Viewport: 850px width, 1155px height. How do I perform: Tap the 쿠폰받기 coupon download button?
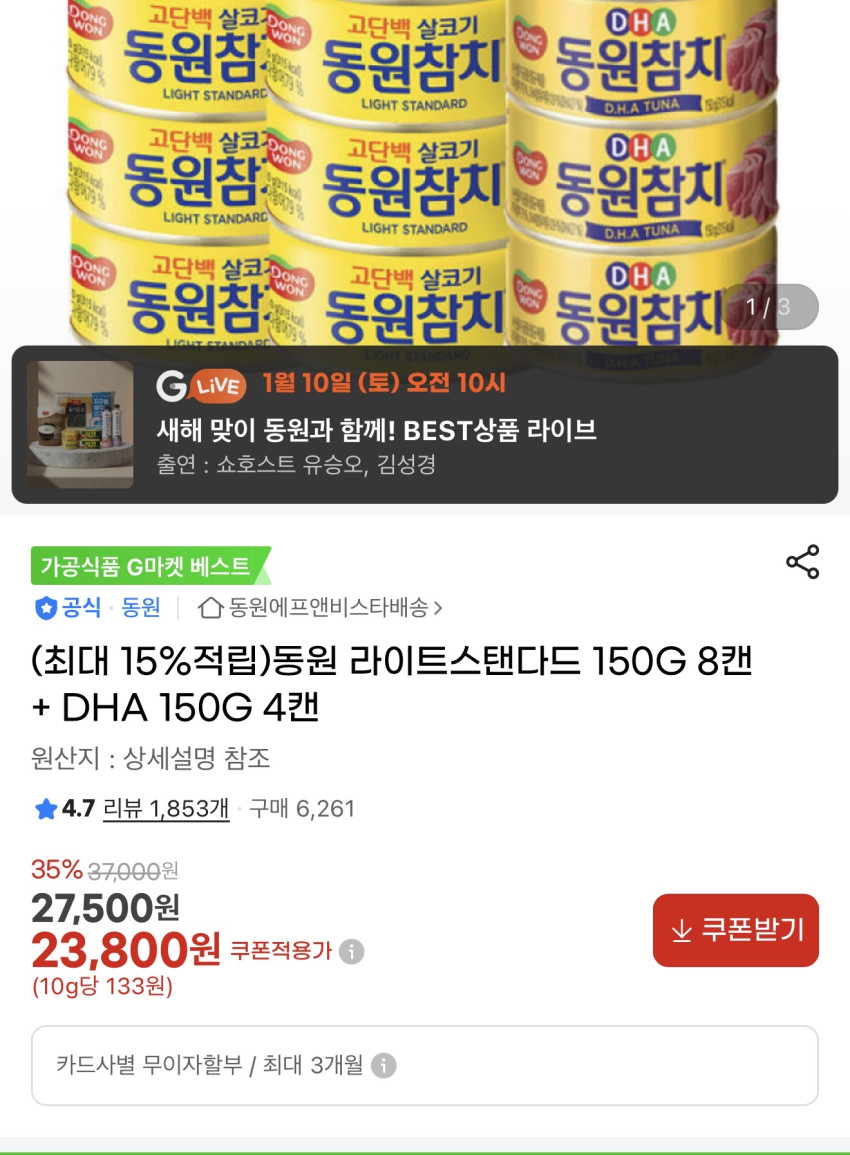[x=735, y=930]
